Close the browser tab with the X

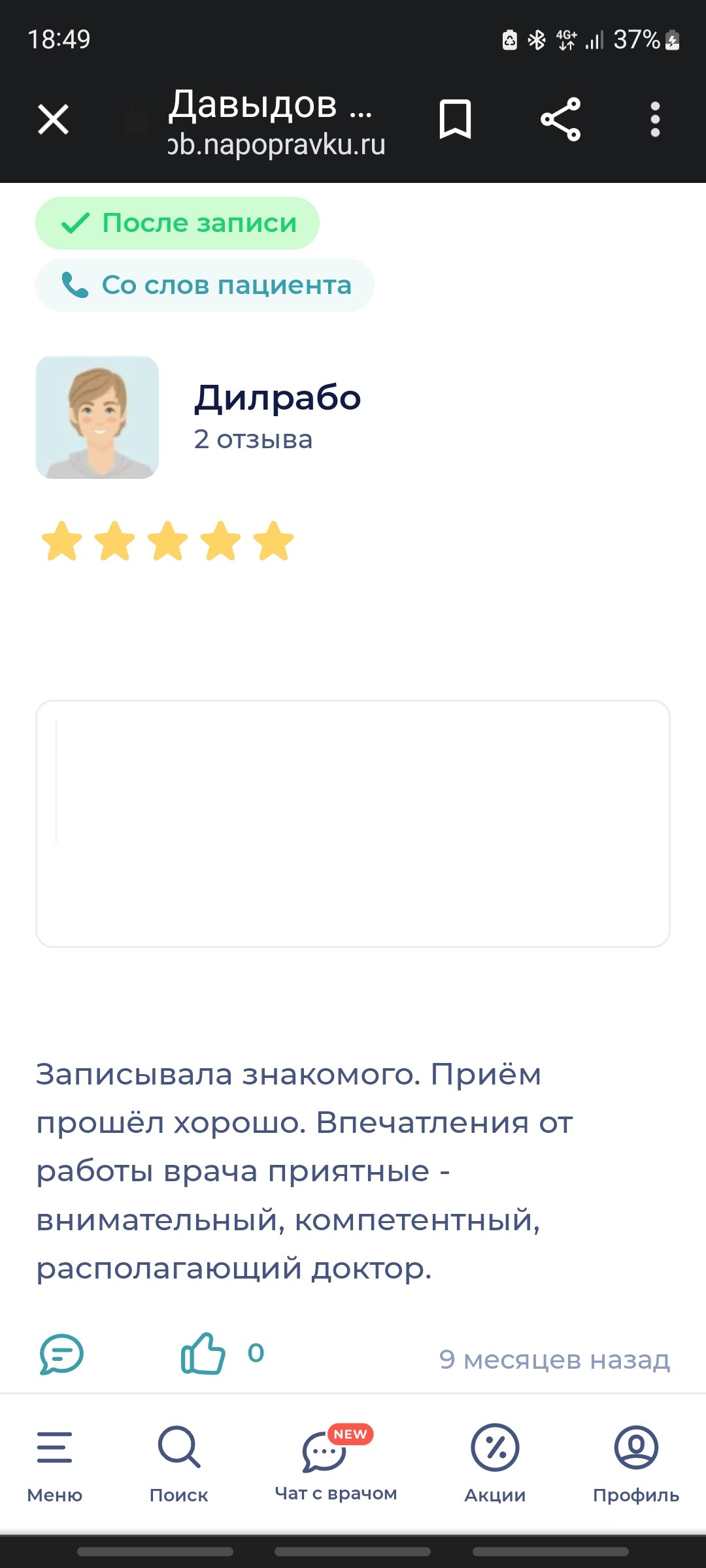[x=54, y=120]
